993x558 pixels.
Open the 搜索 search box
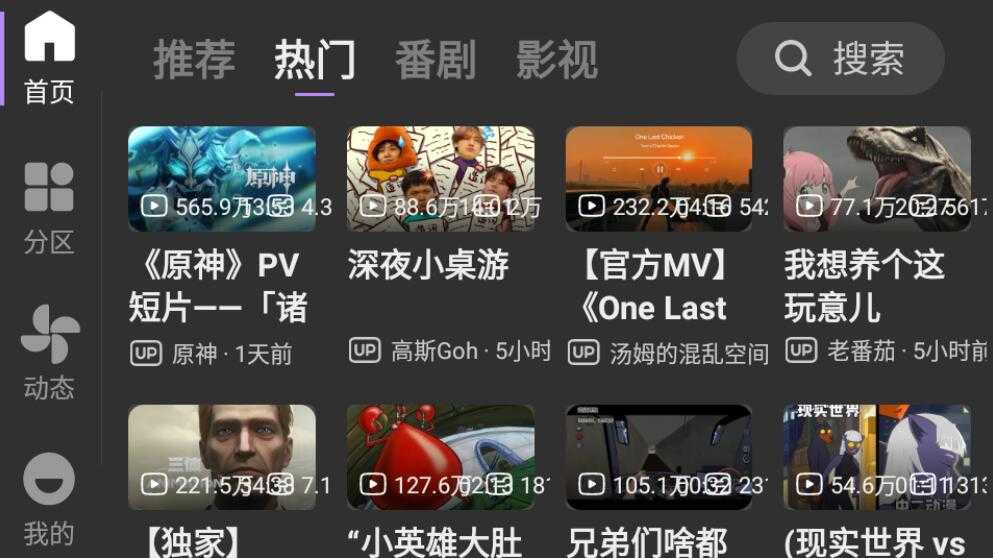tap(840, 59)
